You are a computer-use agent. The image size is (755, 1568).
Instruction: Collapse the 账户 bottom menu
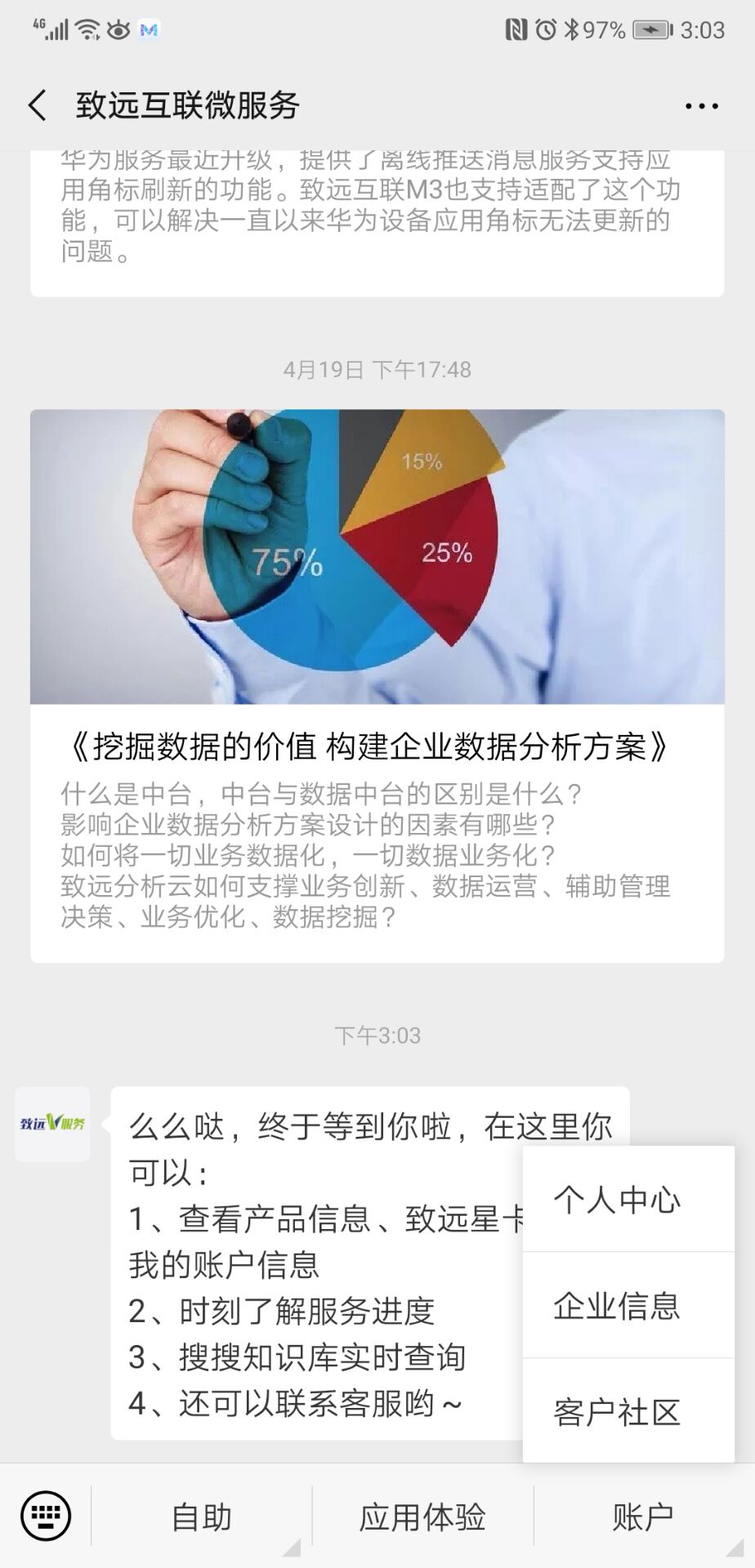[643, 1517]
